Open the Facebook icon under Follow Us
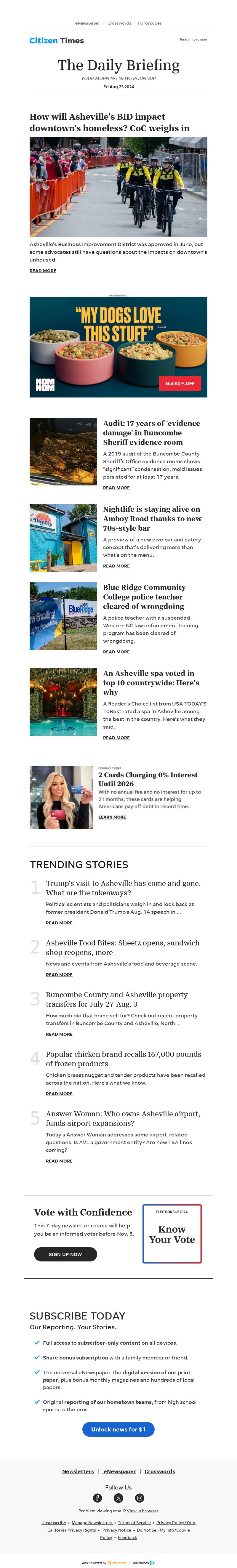 click(97, 1498)
